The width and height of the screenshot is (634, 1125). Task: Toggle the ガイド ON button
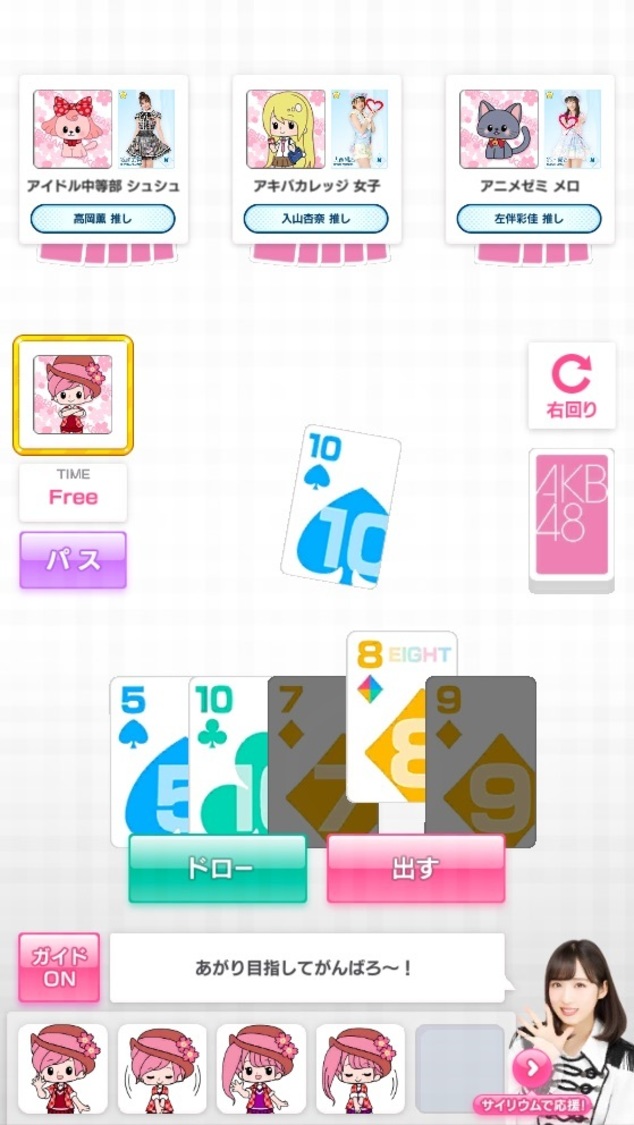click(59, 967)
